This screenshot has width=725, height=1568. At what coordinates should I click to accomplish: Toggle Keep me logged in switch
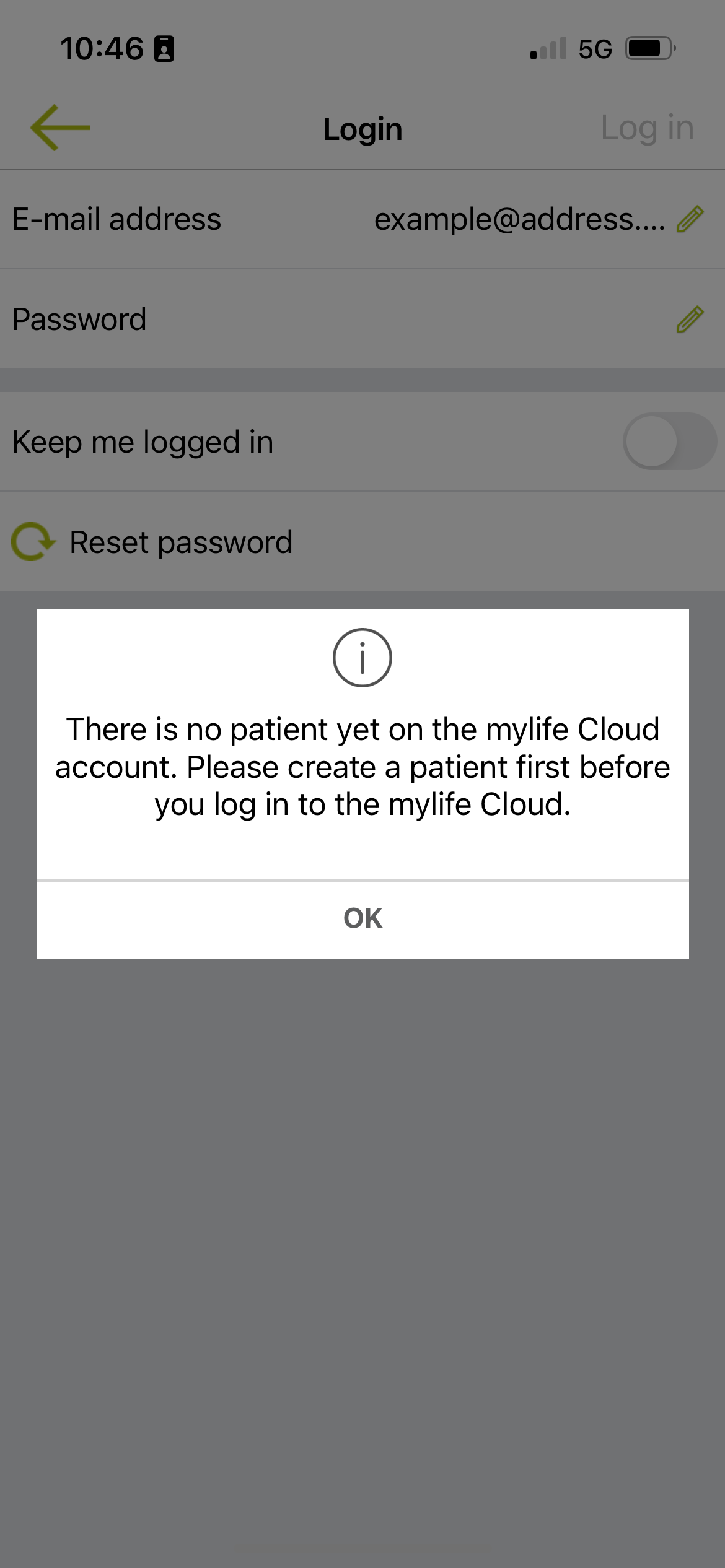670,442
